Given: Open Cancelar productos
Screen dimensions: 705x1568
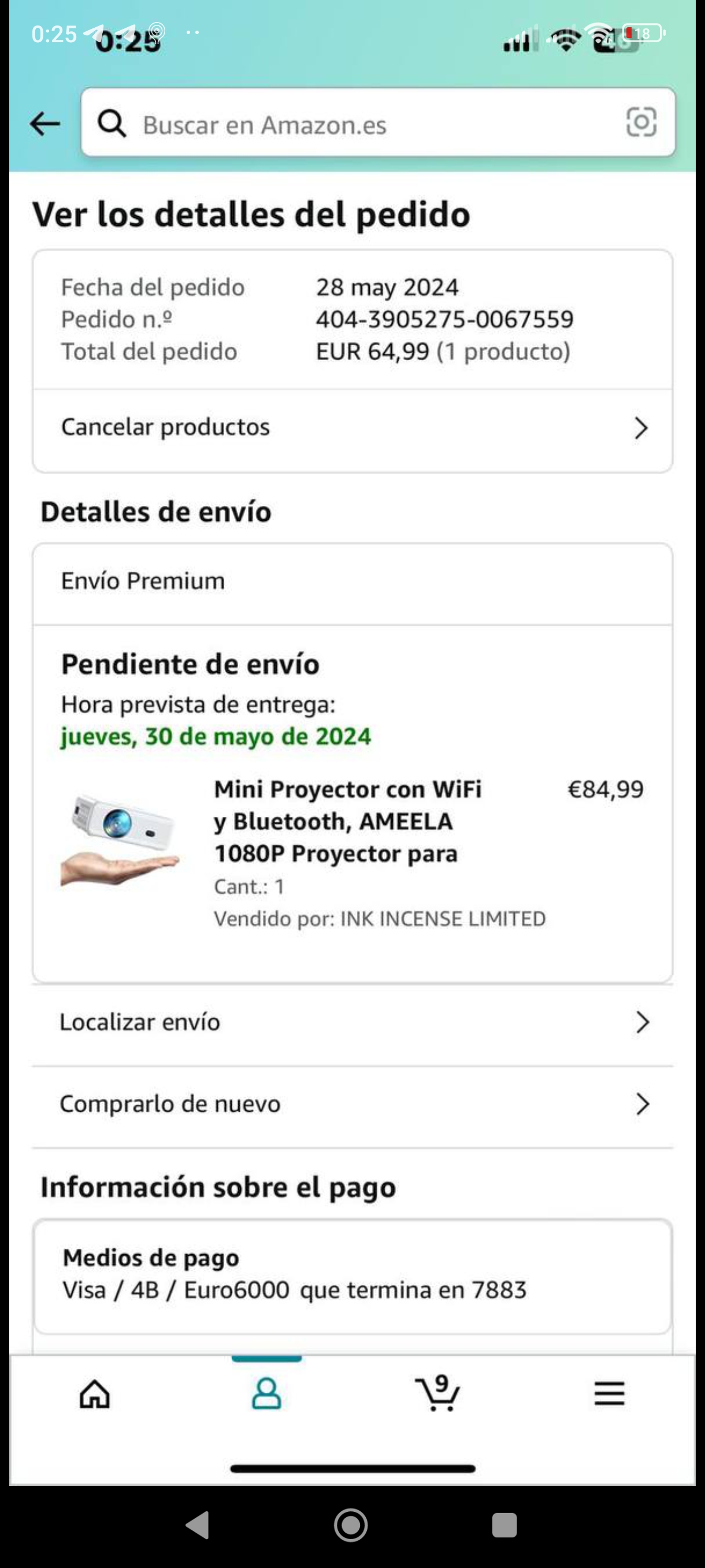Looking at the screenshot, I should tap(353, 428).
